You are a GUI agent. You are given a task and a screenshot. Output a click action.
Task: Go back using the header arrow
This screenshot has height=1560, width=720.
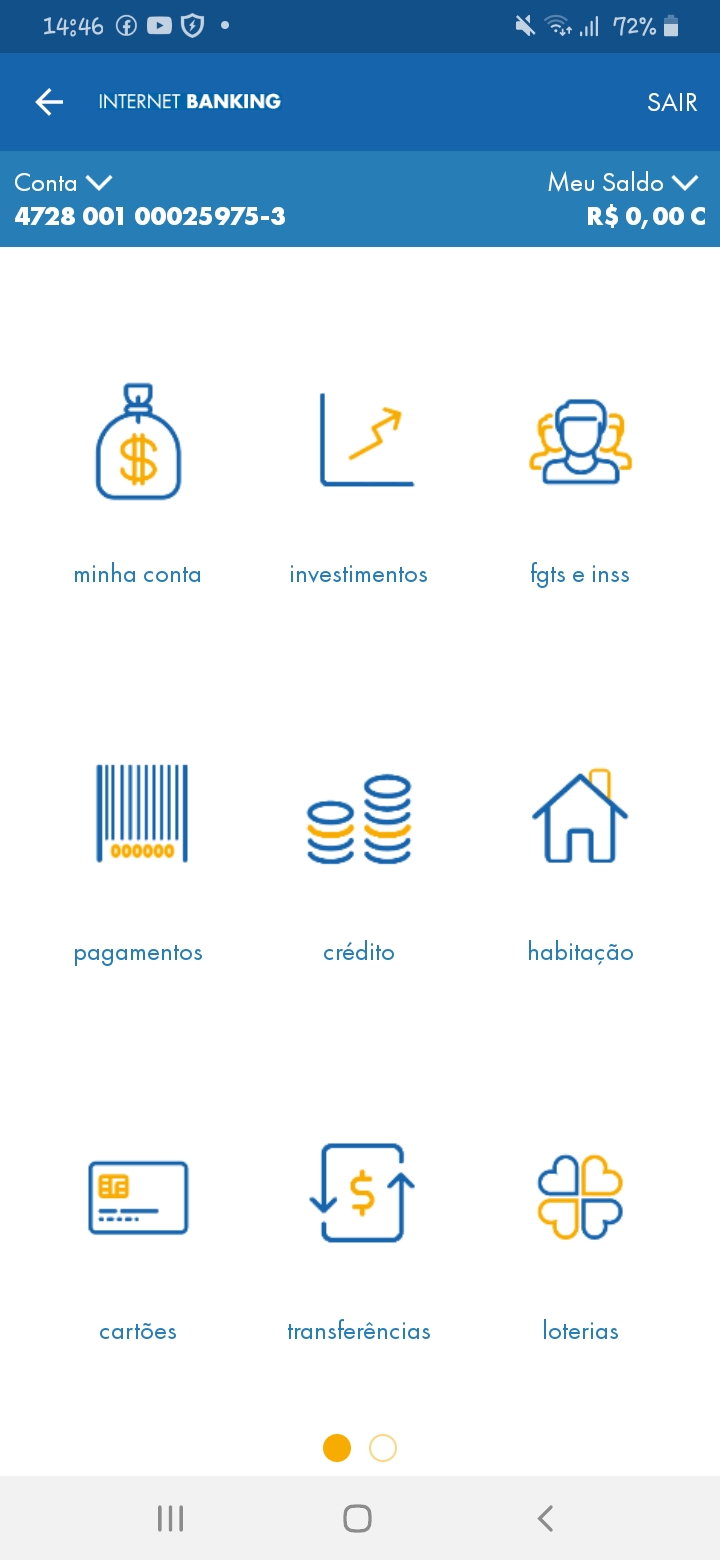pyautogui.click(x=49, y=102)
